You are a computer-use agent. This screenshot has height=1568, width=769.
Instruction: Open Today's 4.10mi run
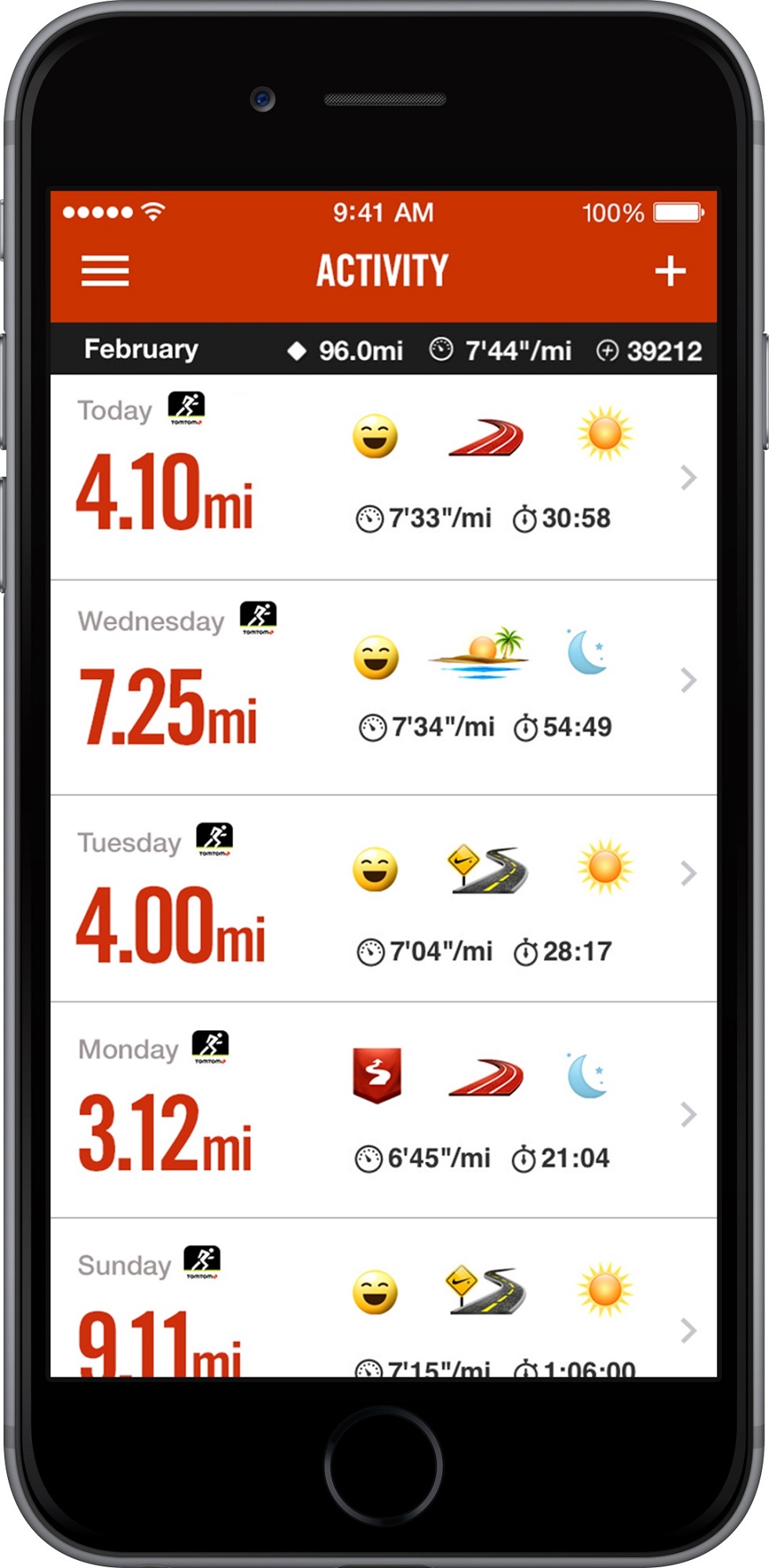[x=383, y=477]
